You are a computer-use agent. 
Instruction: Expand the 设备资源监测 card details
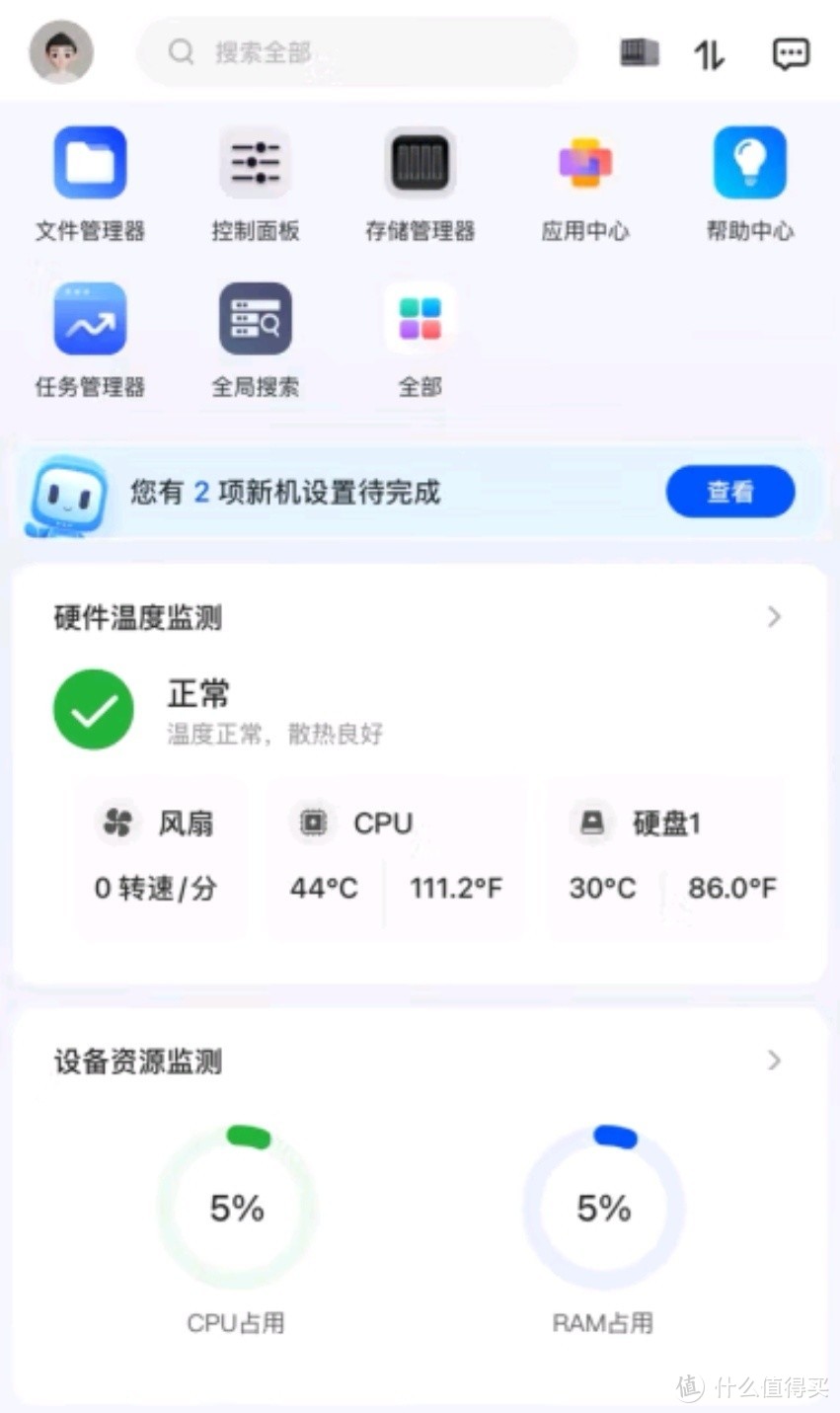point(774,1060)
